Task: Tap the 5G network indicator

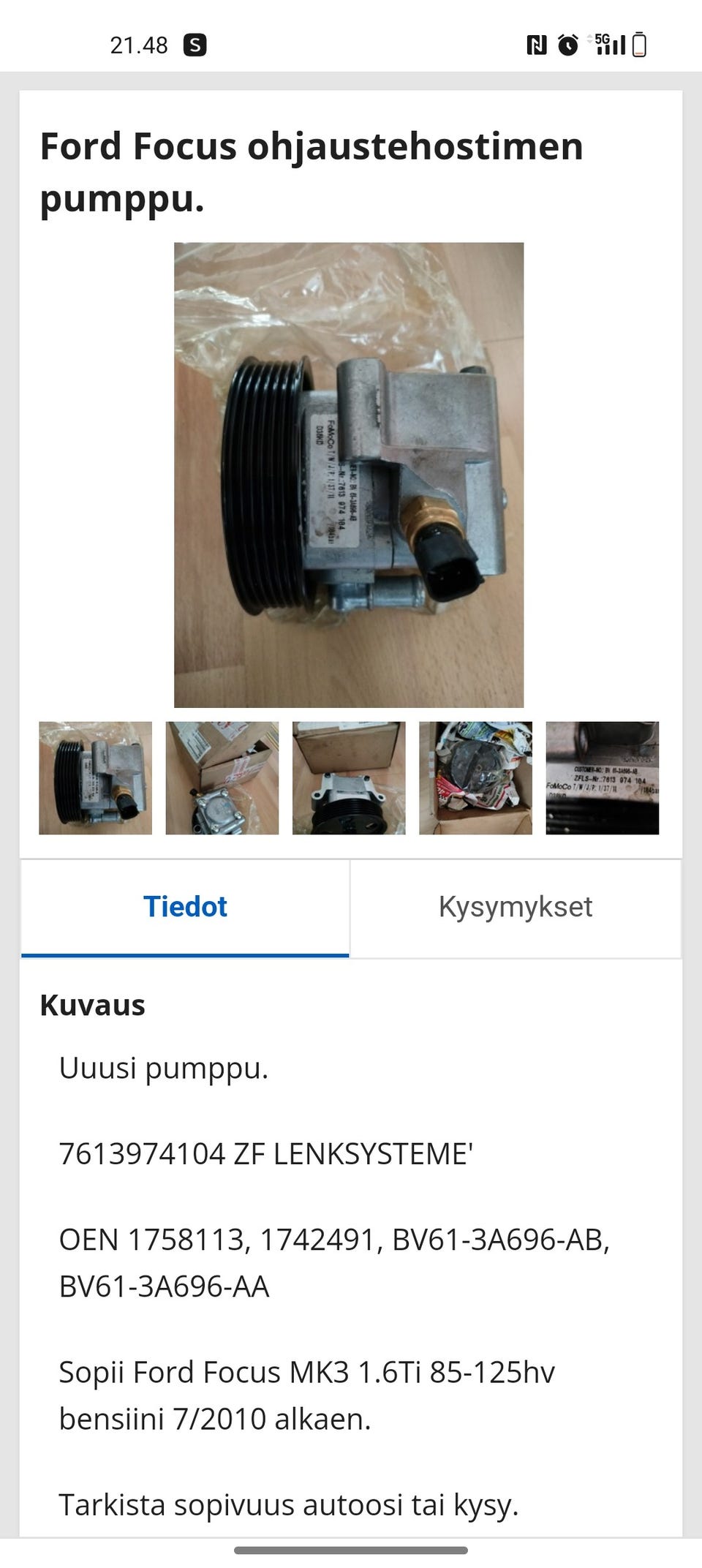Action: pyautogui.click(x=598, y=42)
